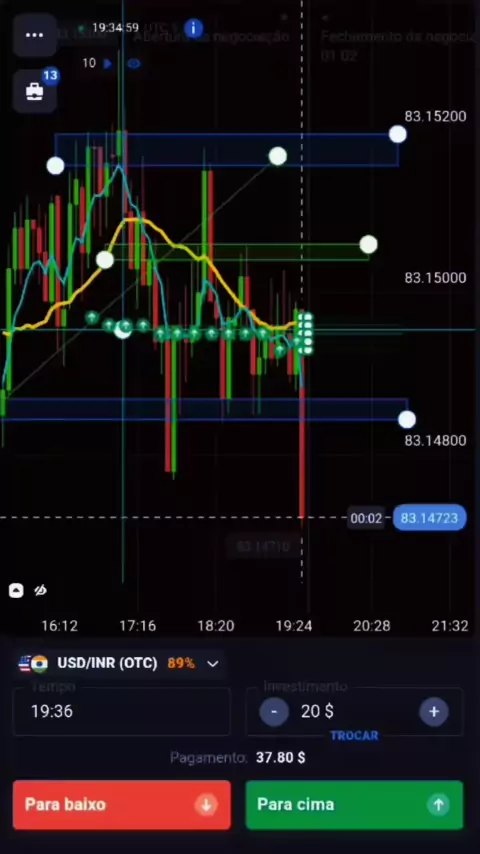This screenshot has height=854, width=480.
Task: Open the expiry time field 19:36
Action: tap(121, 711)
